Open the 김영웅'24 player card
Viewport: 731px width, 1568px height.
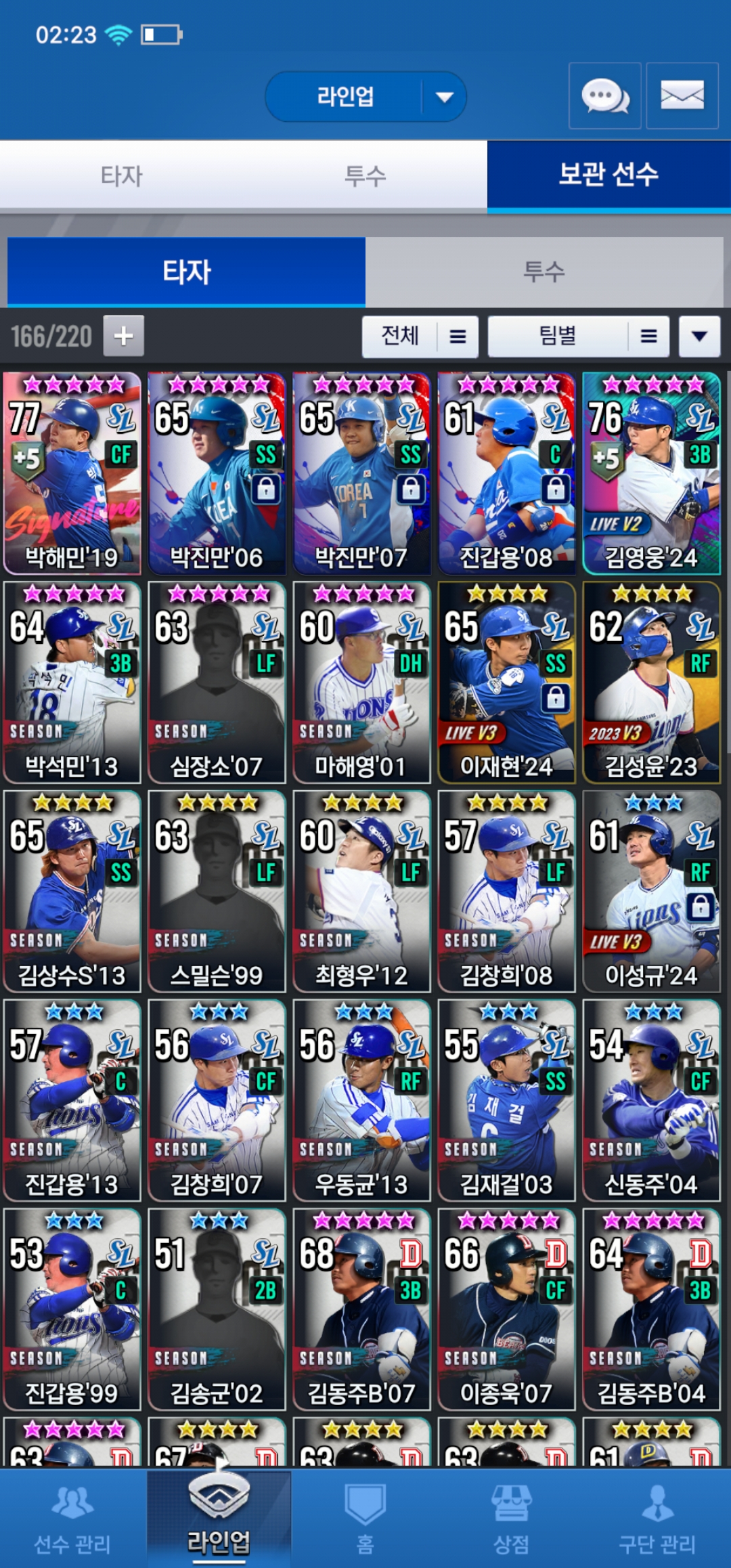click(651, 474)
